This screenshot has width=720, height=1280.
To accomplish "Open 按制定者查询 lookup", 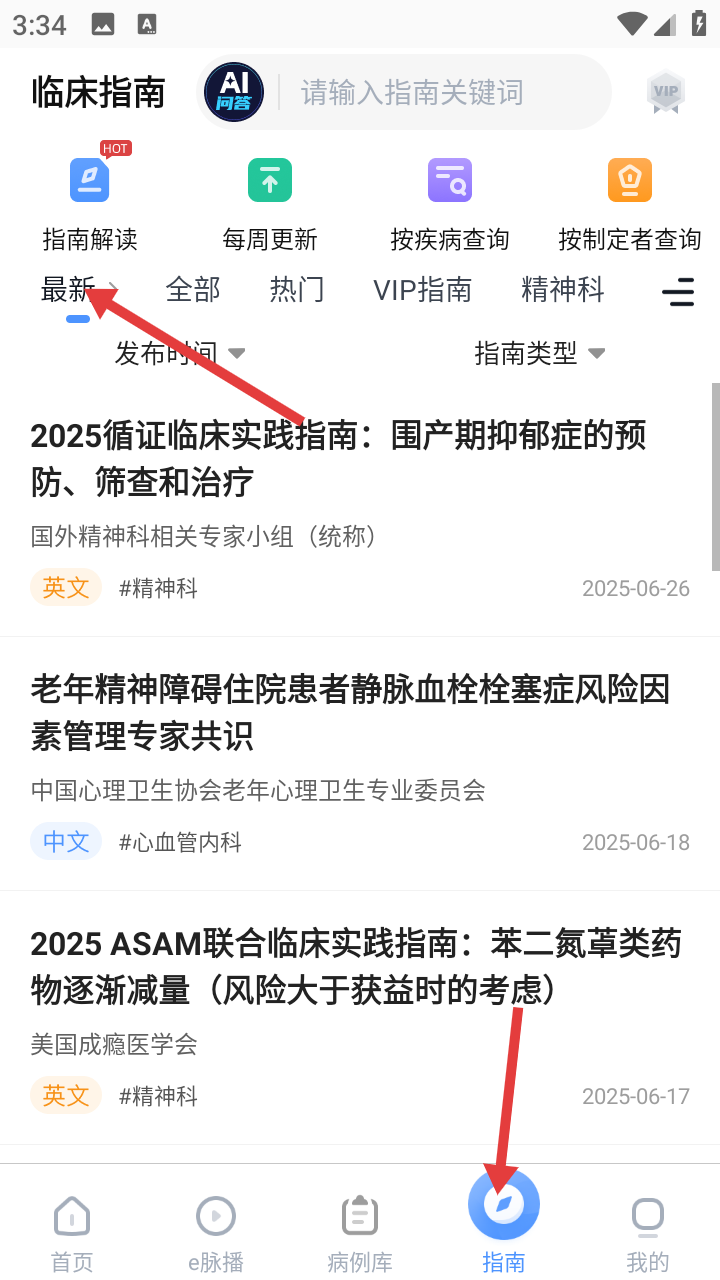I will (629, 202).
